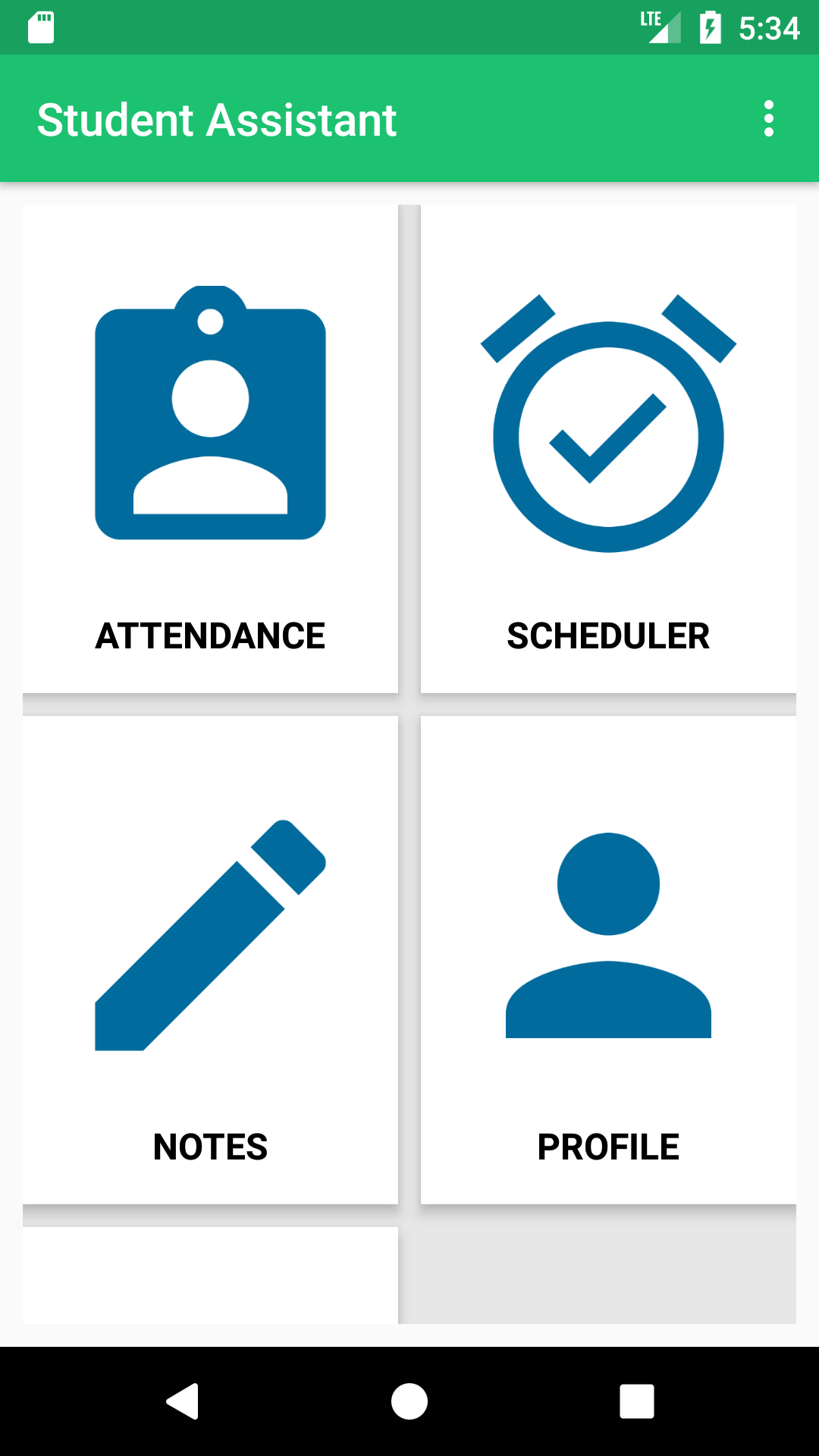Tap the SD card icon in status bar
The height and width of the screenshot is (1456, 819).
click(x=42, y=28)
